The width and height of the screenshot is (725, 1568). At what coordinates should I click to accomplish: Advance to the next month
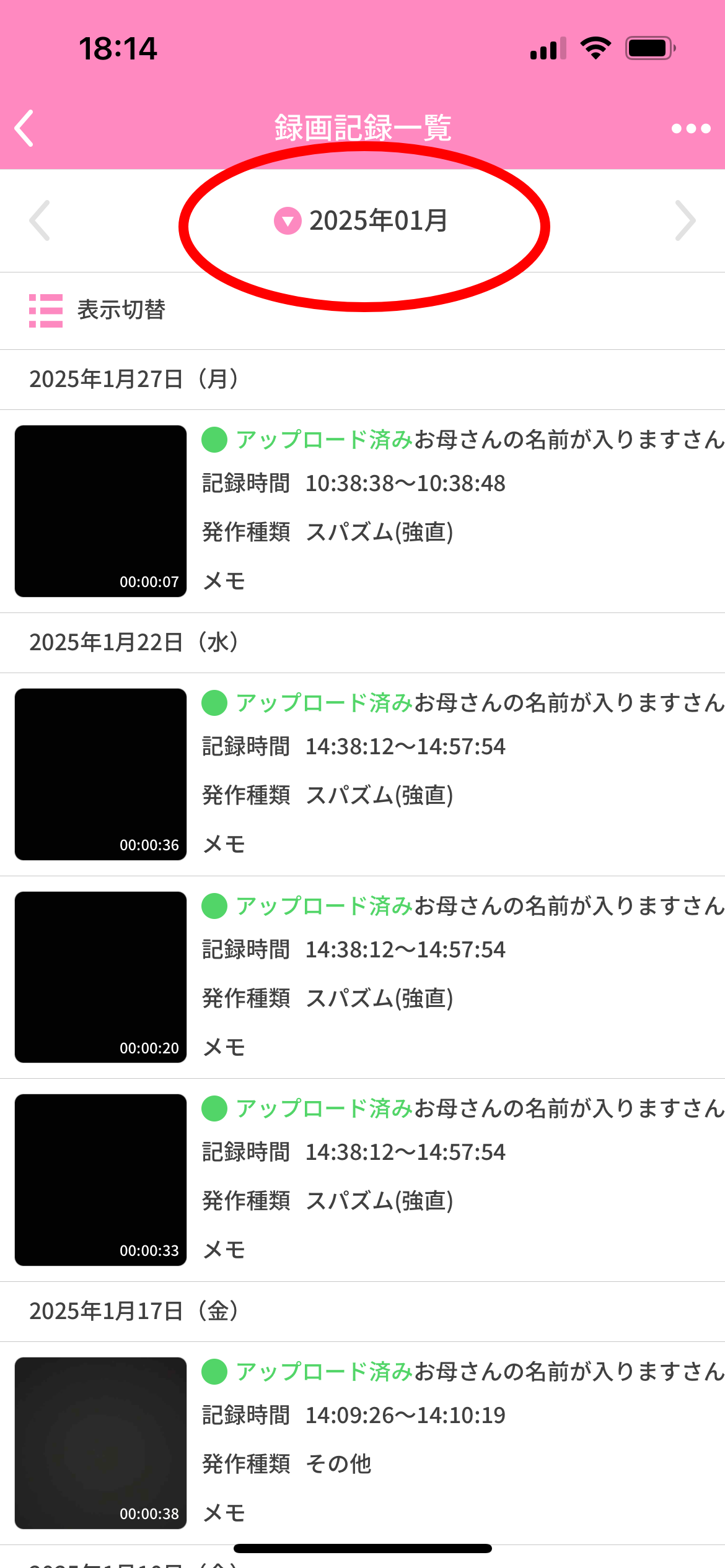coord(685,220)
